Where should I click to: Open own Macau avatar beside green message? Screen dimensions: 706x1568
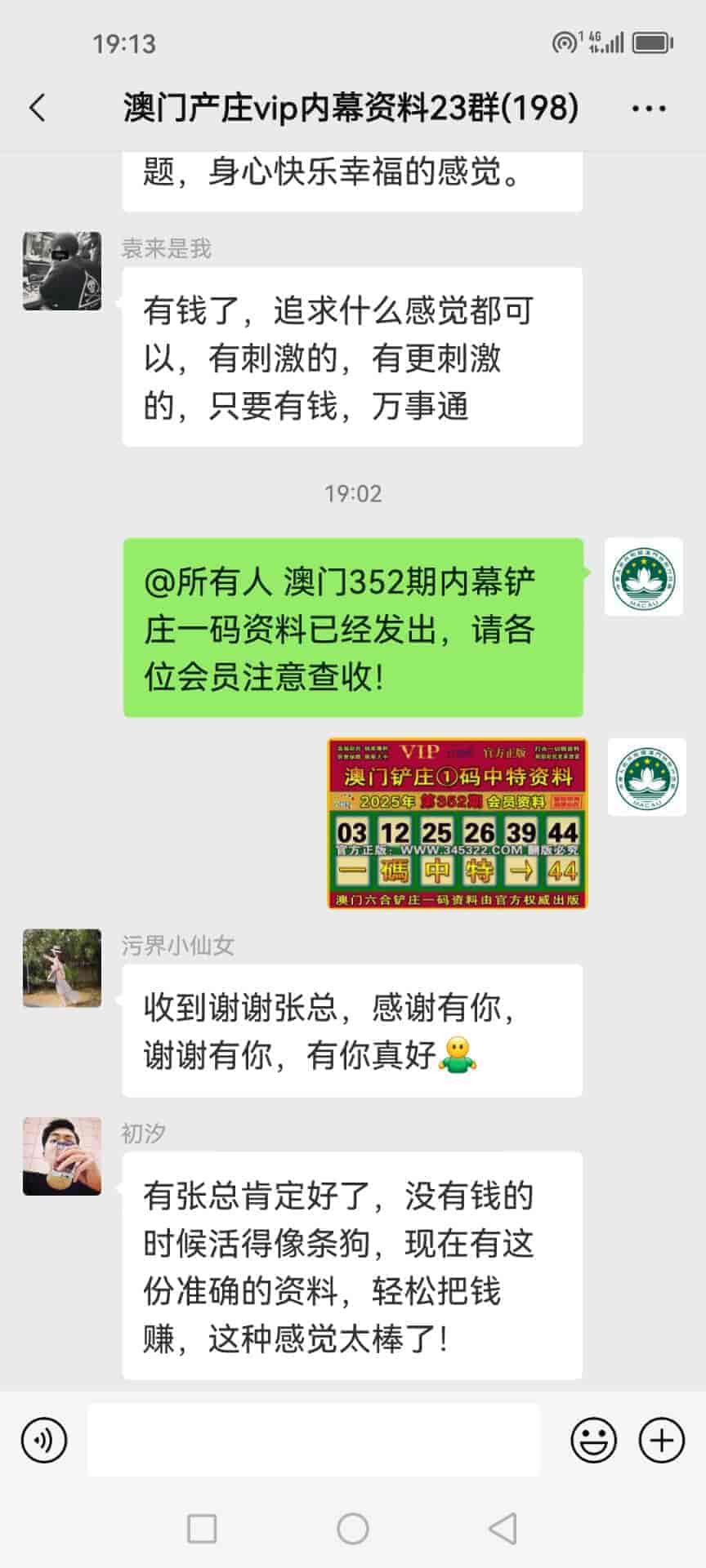(x=644, y=577)
